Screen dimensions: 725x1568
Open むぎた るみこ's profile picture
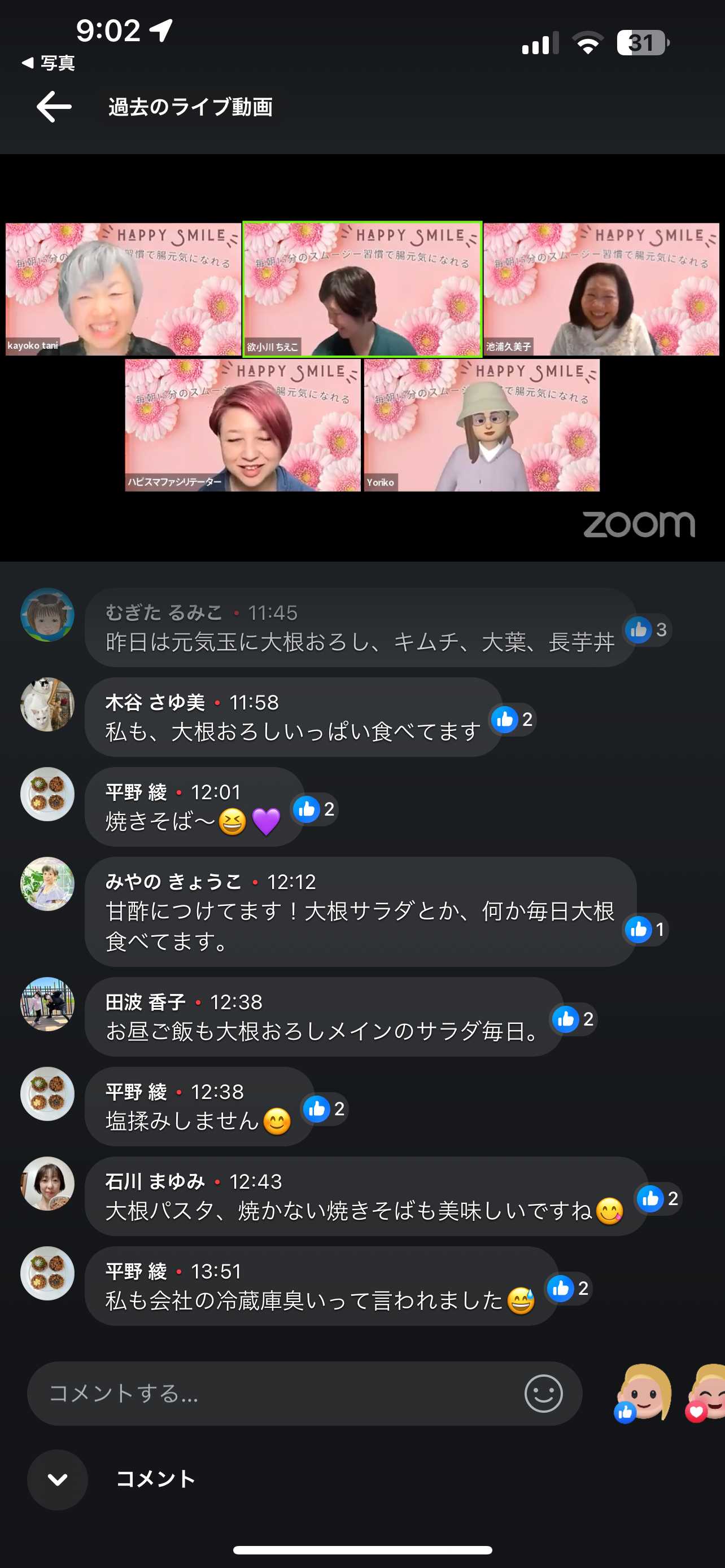[x=47, y=615]
